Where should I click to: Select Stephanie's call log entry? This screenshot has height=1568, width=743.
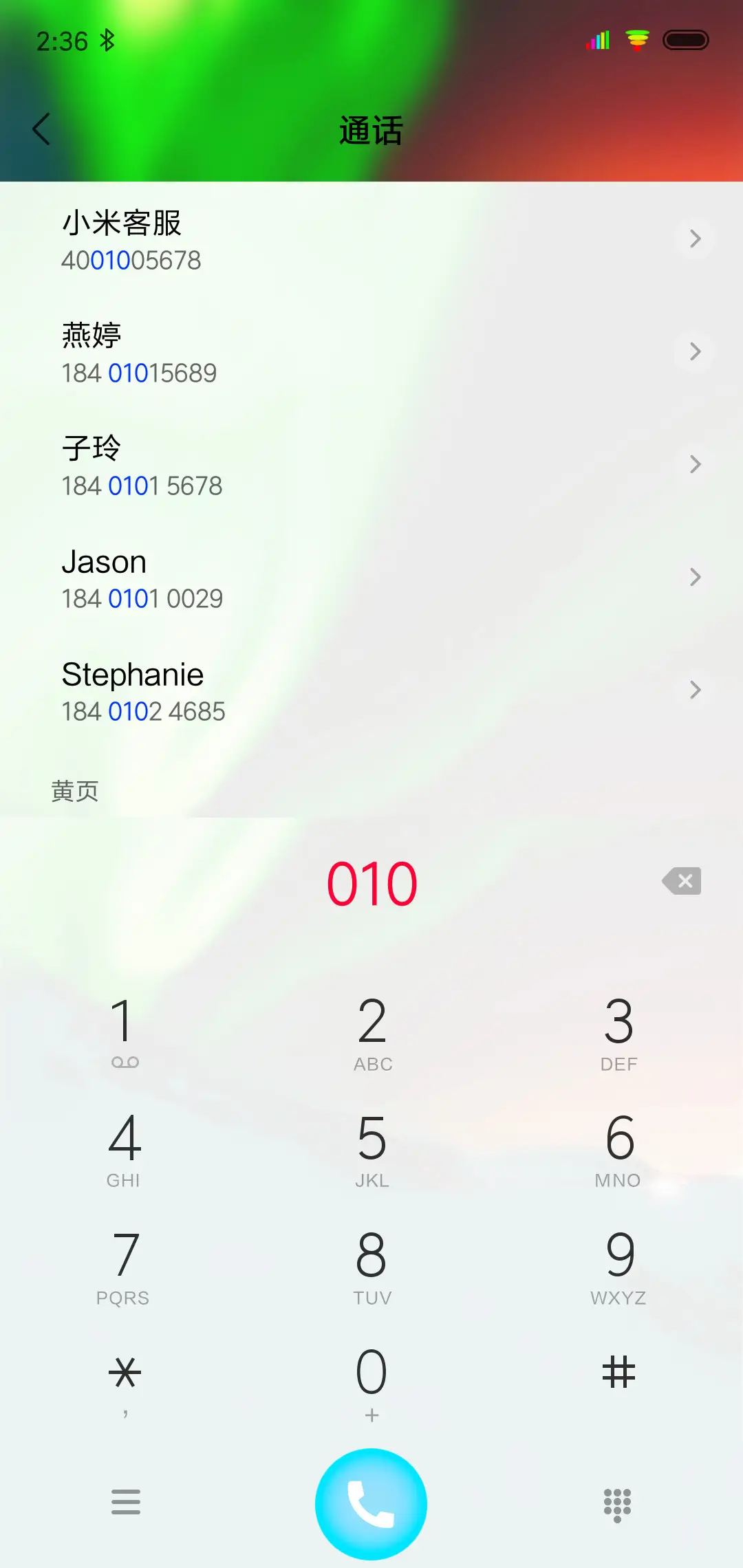(x=696, y=690)
